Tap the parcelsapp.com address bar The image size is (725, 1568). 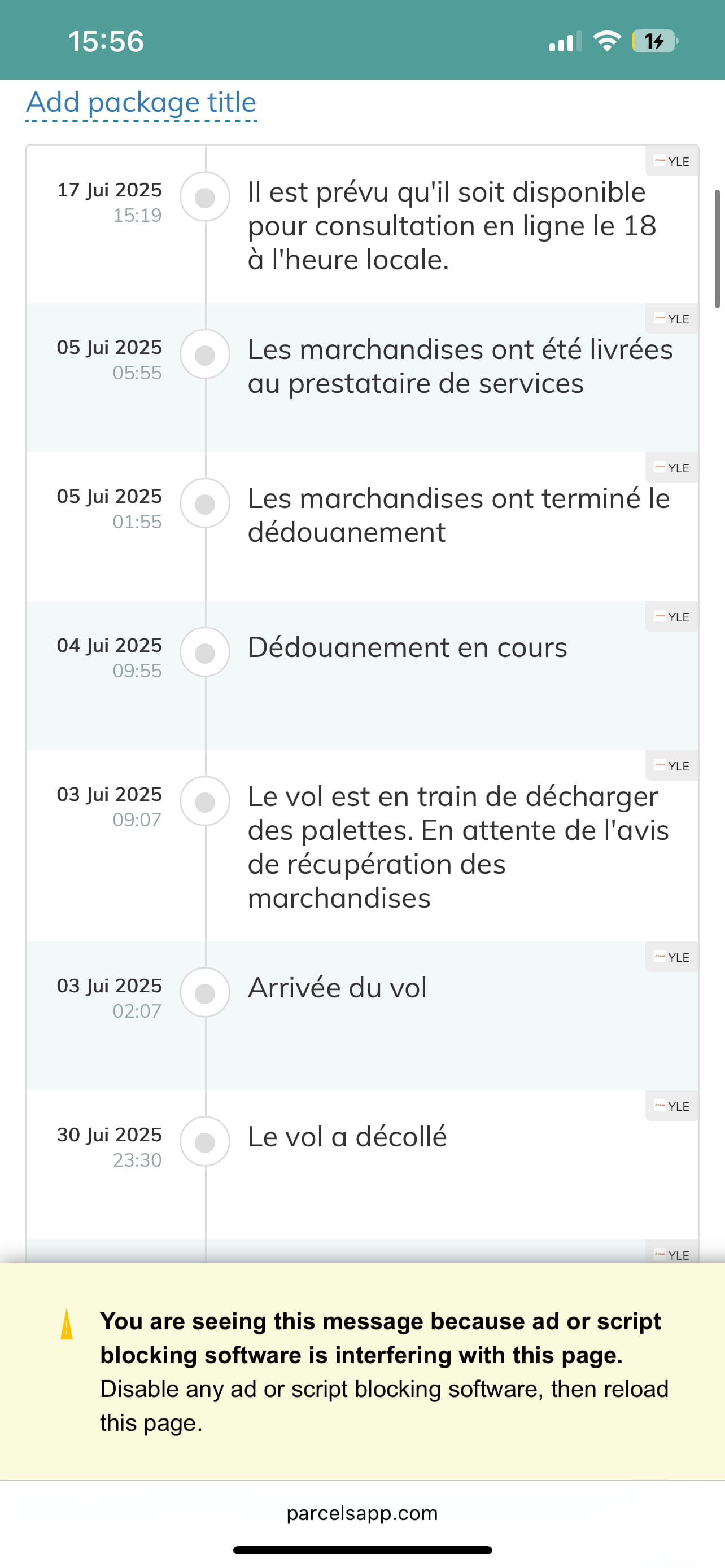point(362,1513)
